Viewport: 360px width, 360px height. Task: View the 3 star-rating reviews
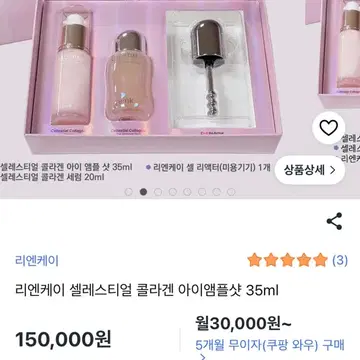pos(298,260)
